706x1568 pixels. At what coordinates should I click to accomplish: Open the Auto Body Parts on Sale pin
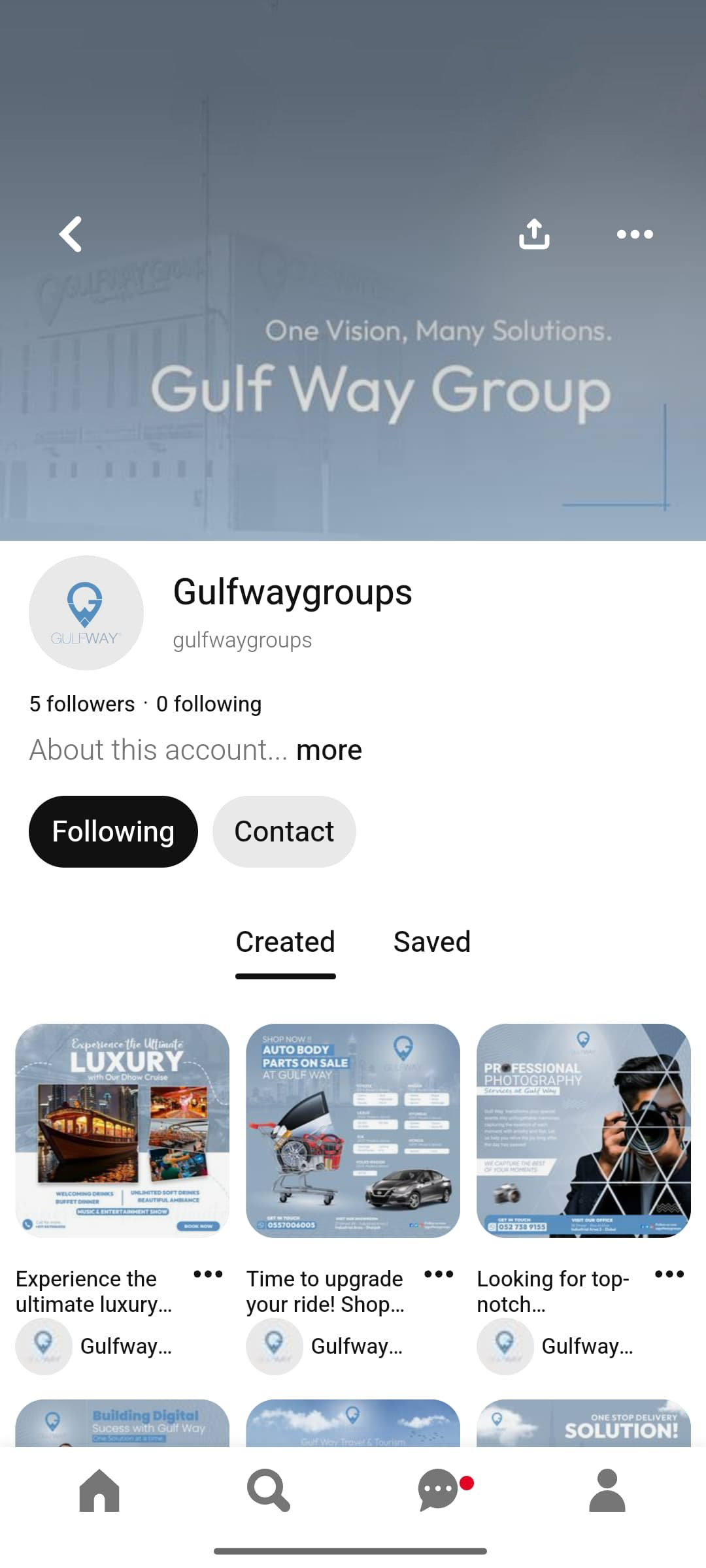tap(353, 1130)
